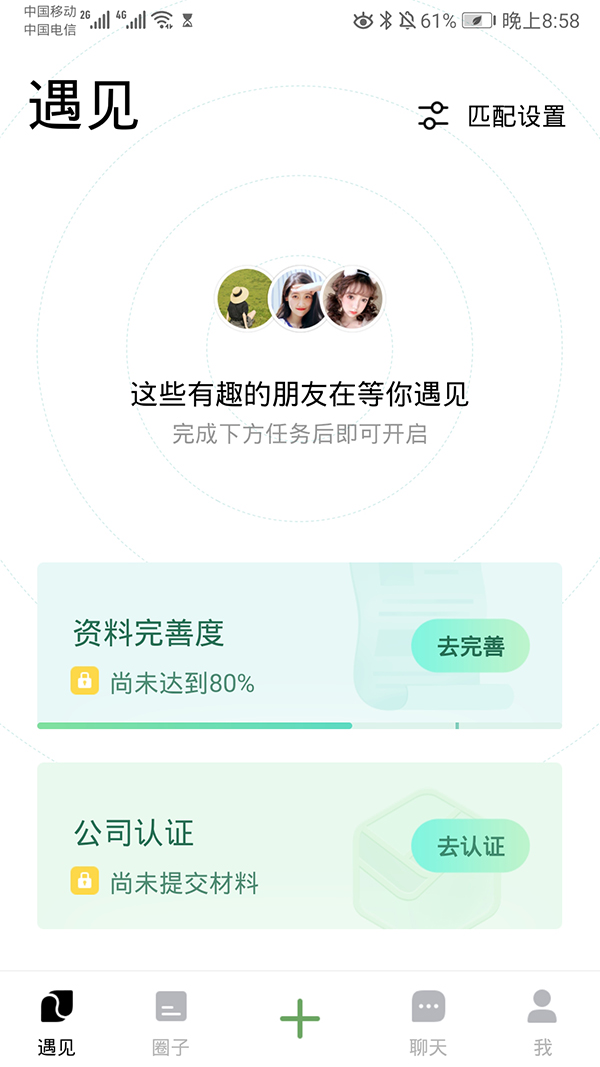
Task: Open 匹配设置 match settings
Action: (492, 116)
